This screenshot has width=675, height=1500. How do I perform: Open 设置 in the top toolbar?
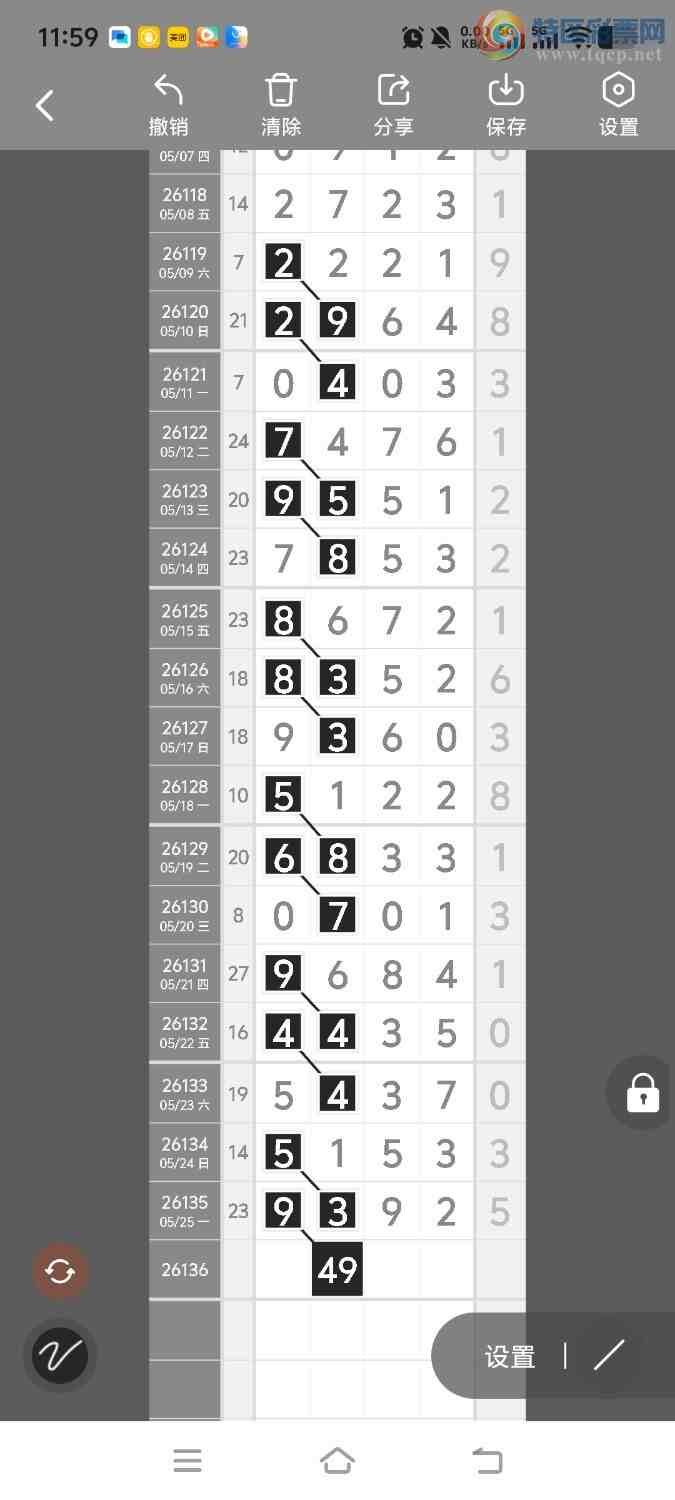pos(618,105)
